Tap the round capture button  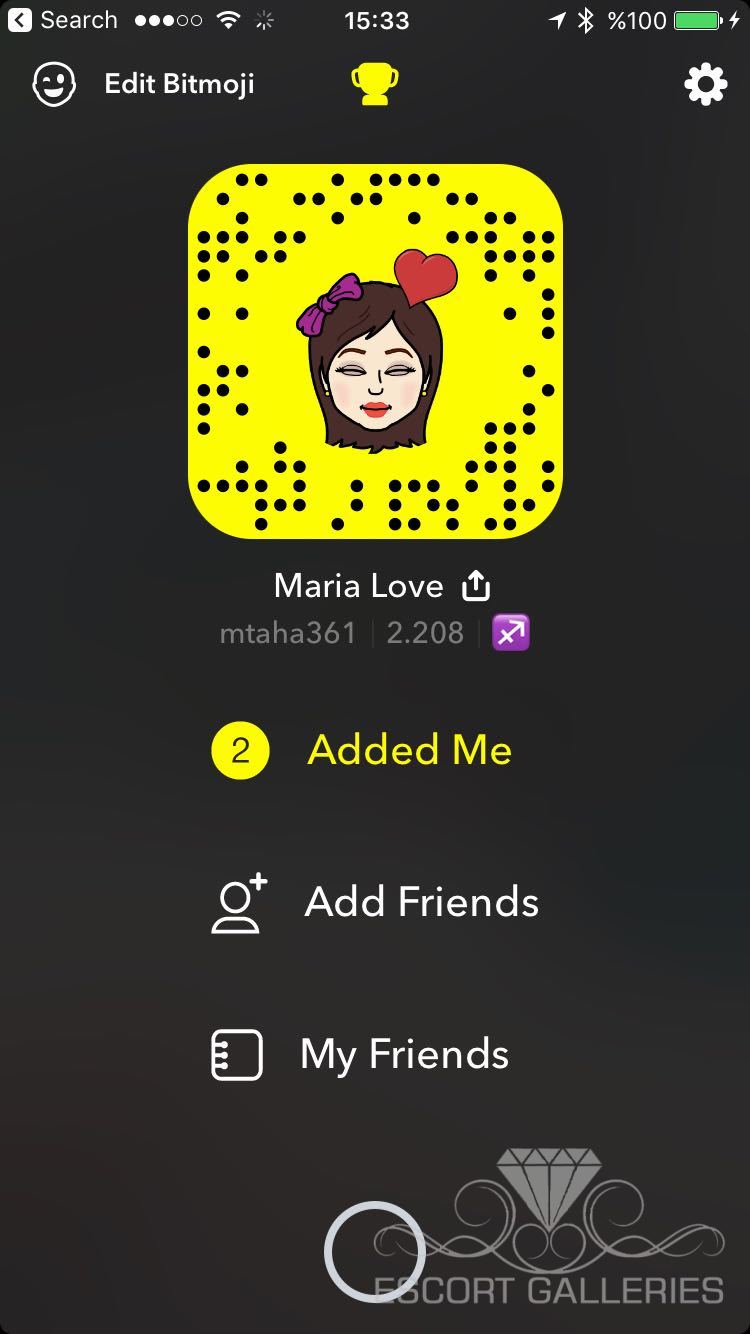pos(375,1251)
